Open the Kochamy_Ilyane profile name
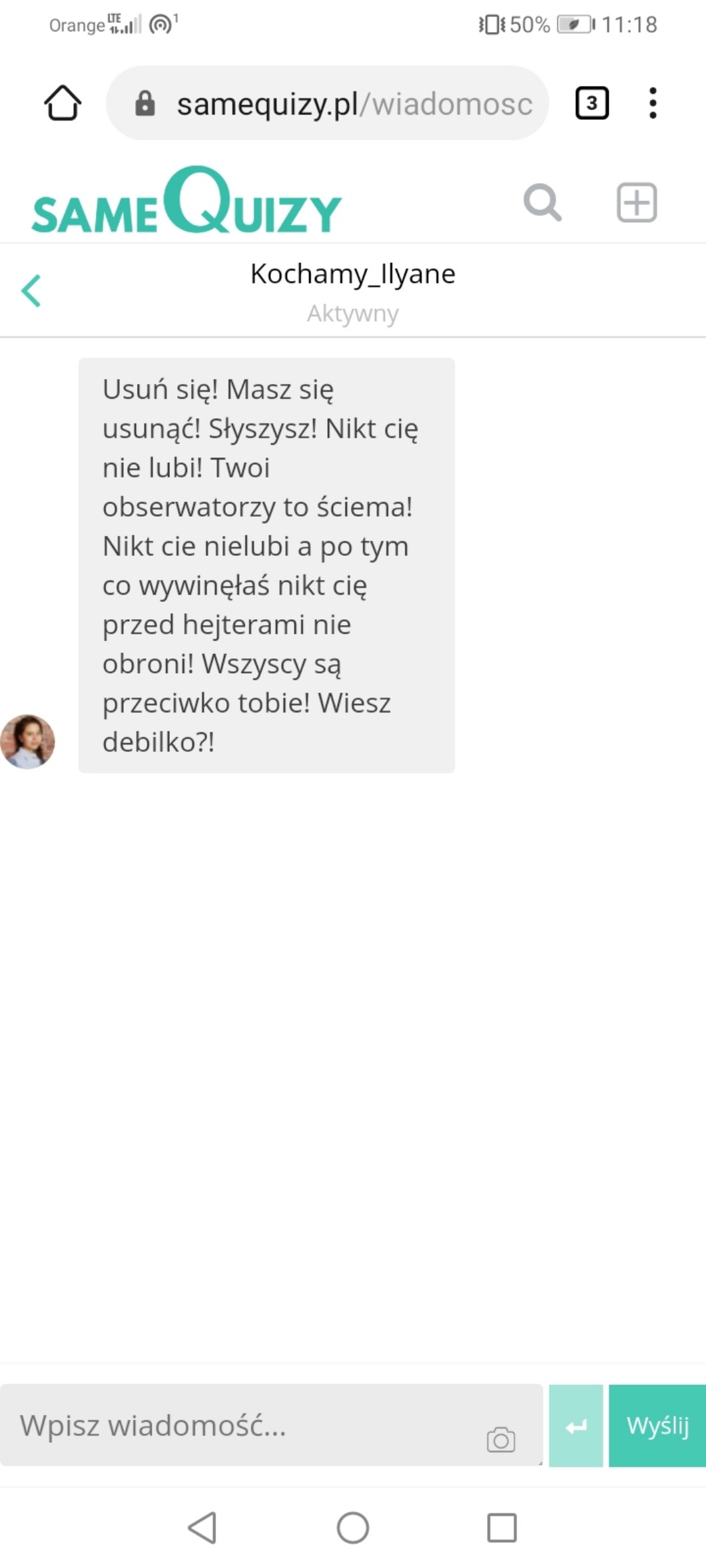The height and width of the screenshot is (1568, 706). pyautogui.click(x=352, y=274)
